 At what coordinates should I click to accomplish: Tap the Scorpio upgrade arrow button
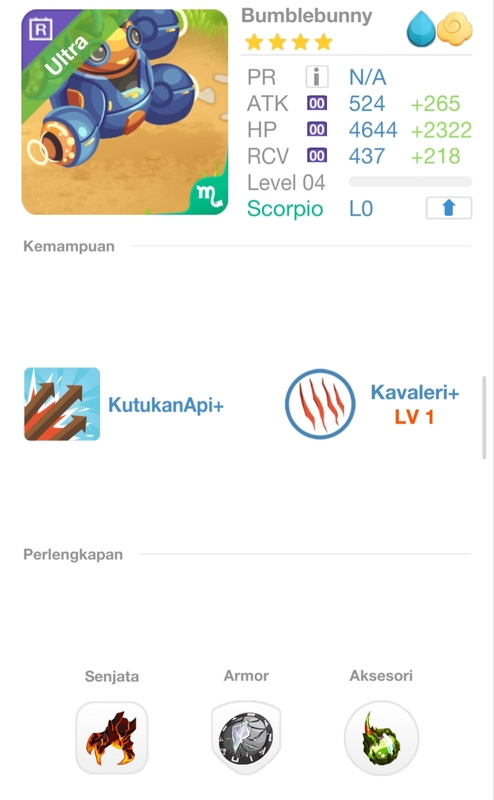(x=449, y=208)
